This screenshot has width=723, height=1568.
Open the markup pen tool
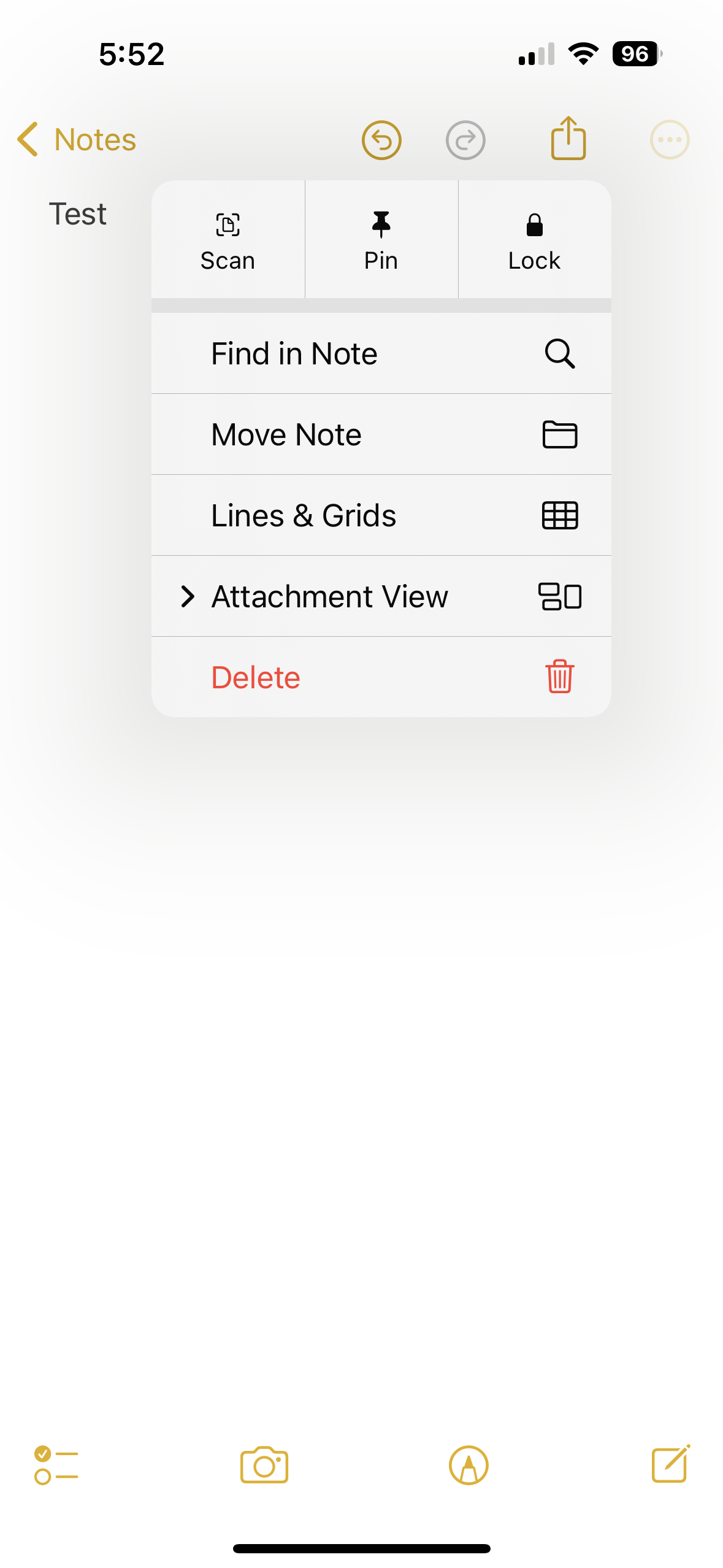point(469,1465)
